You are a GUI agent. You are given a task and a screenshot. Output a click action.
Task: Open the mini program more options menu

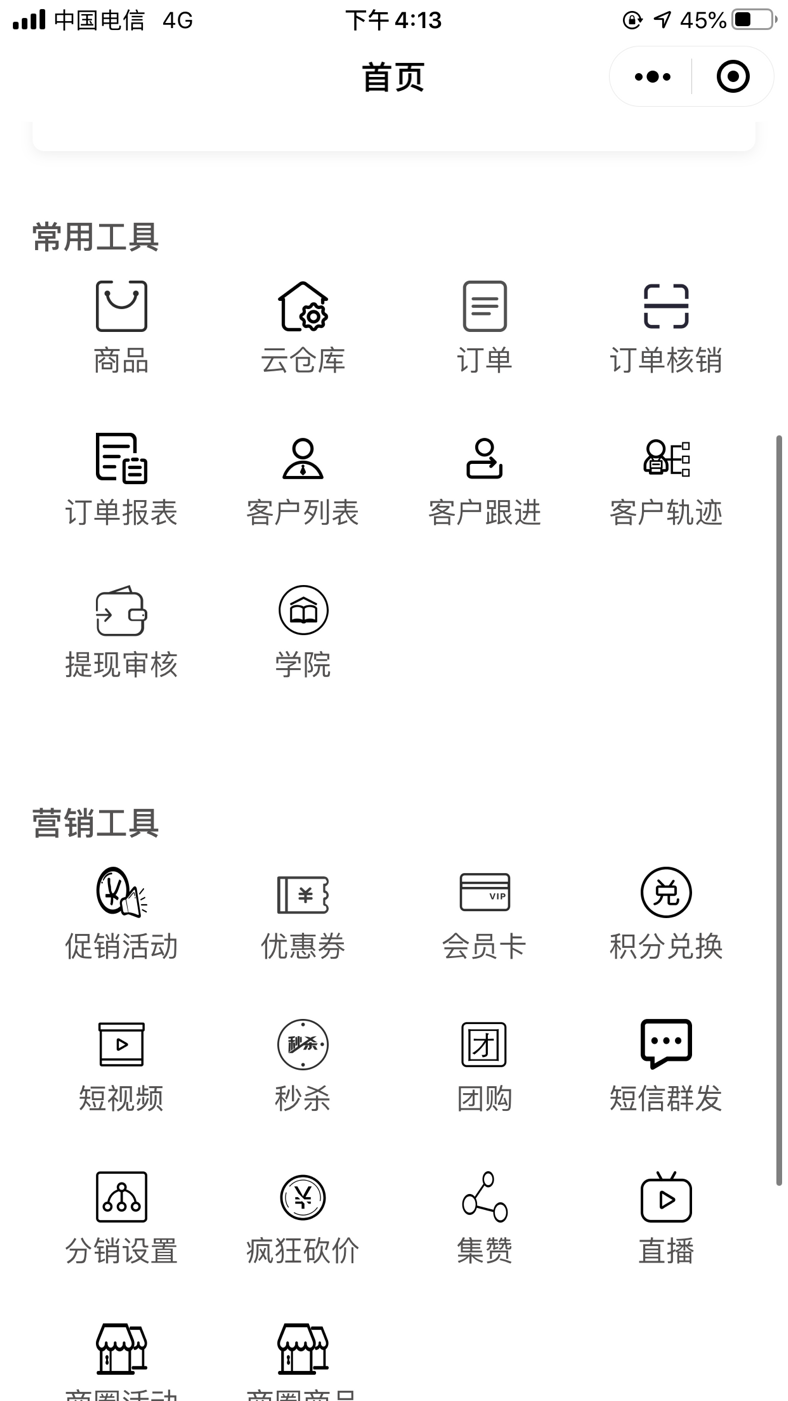click(x=652, y=77)
